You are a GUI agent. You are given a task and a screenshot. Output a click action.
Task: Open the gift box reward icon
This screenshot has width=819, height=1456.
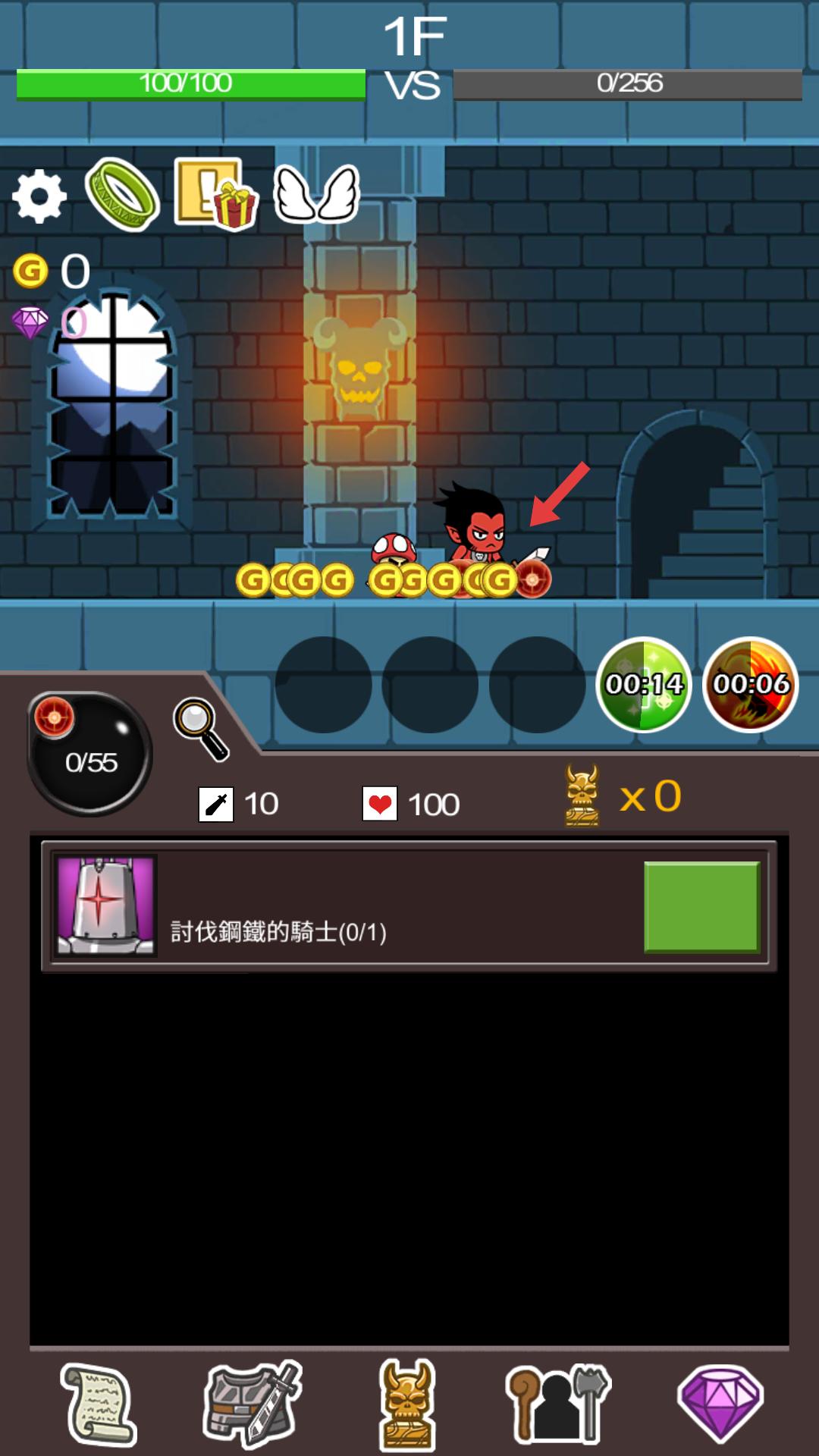pos(216,193)
